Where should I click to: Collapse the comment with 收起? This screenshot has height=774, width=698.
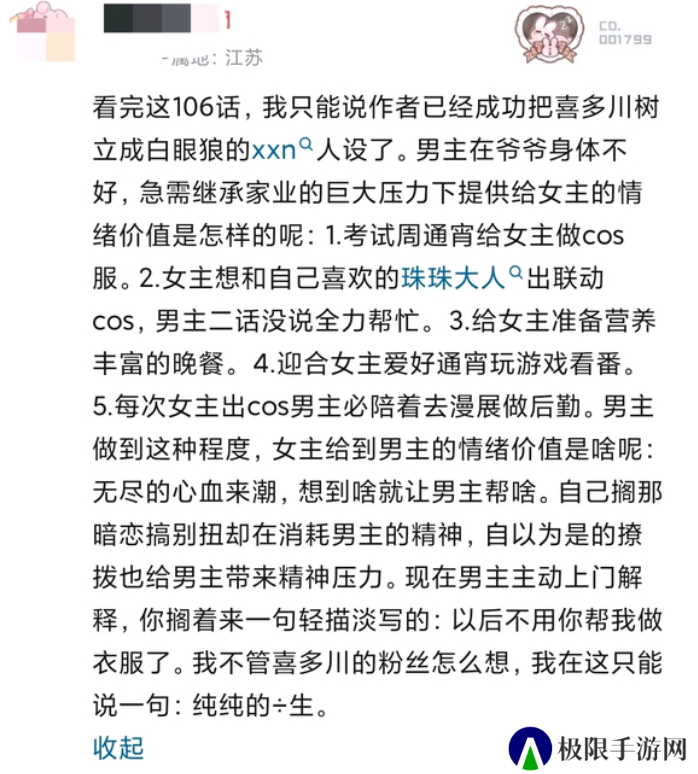[x=118, y=746]
